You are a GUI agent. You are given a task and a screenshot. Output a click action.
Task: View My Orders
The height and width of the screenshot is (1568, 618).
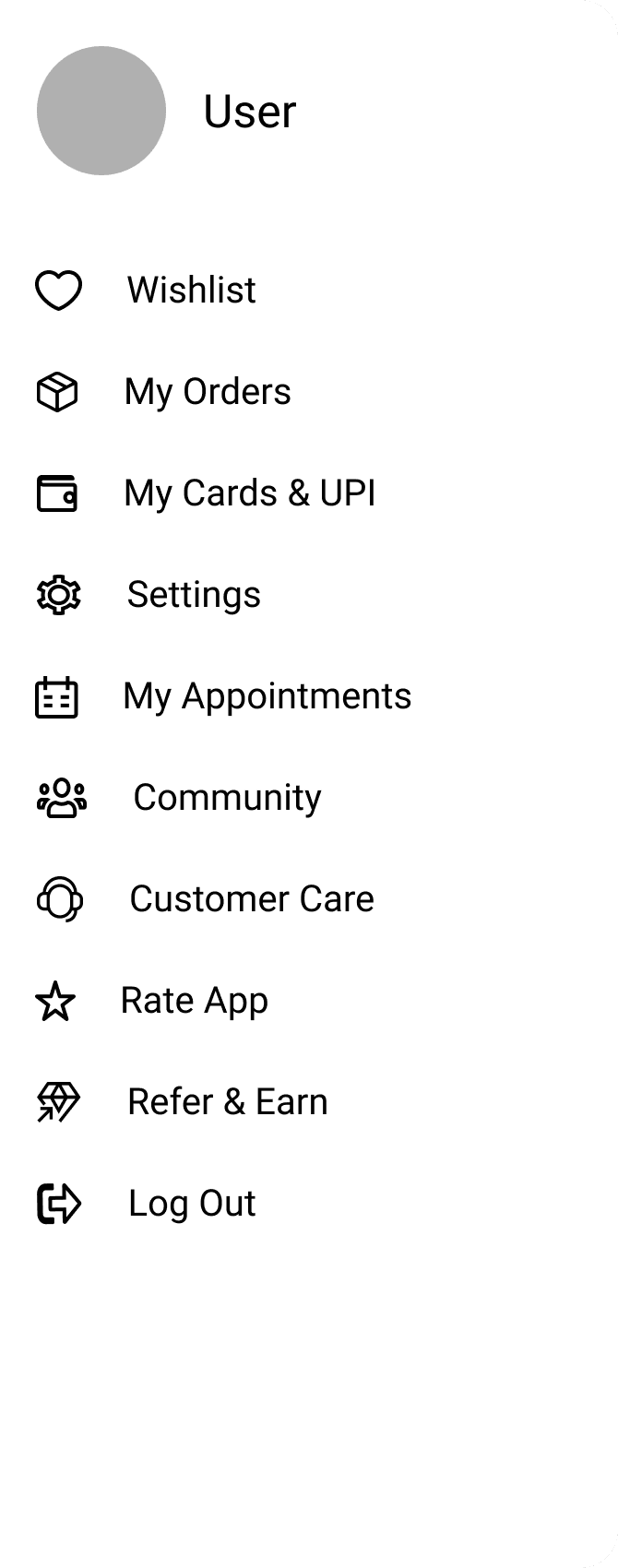pos(207,392)
